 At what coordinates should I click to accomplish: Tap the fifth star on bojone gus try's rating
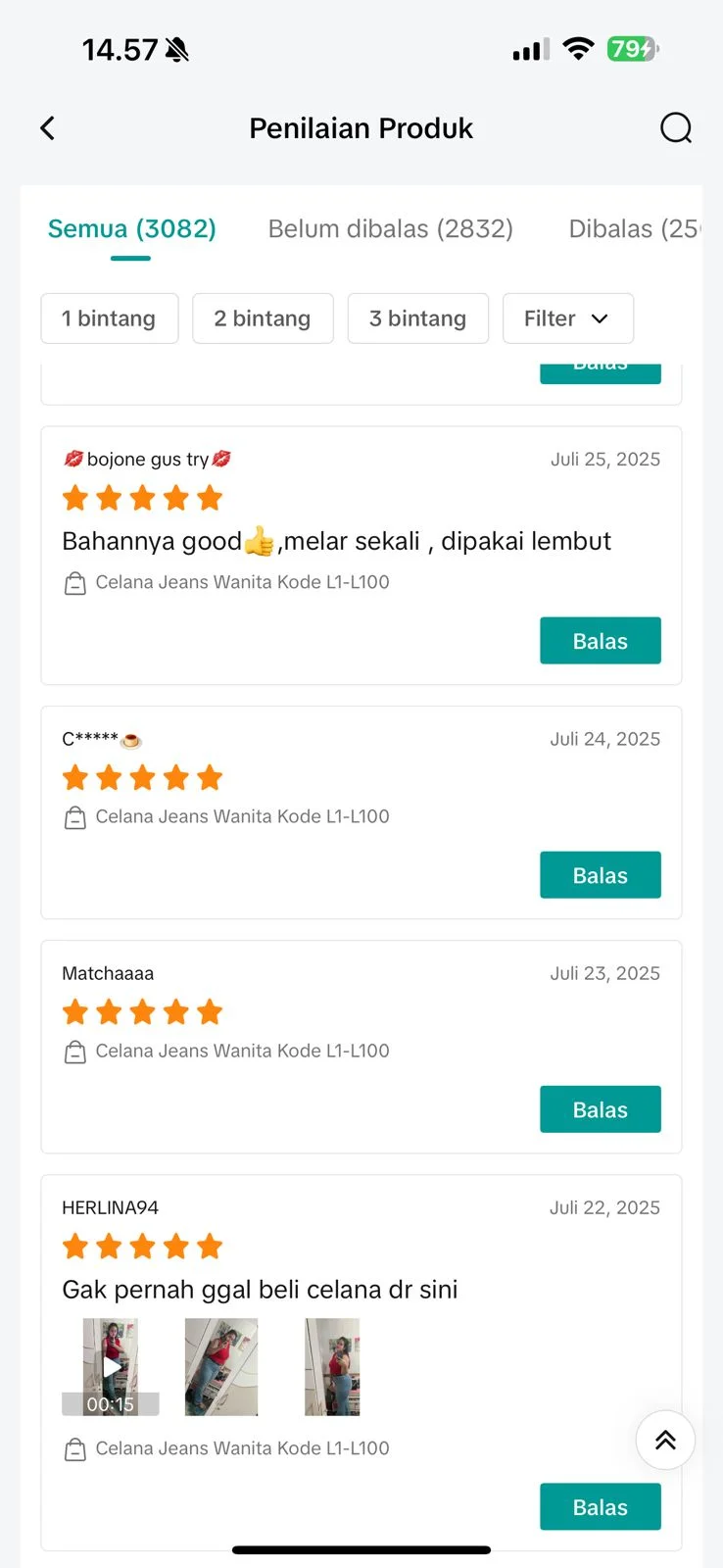[210, 497]
